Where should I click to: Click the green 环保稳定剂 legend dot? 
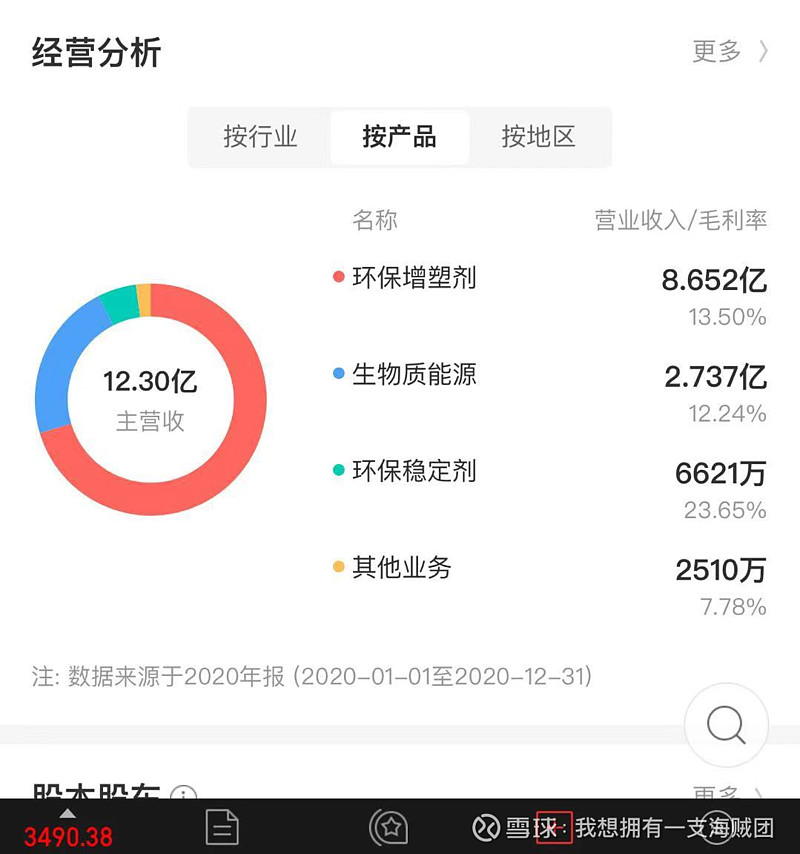point(340,472)
